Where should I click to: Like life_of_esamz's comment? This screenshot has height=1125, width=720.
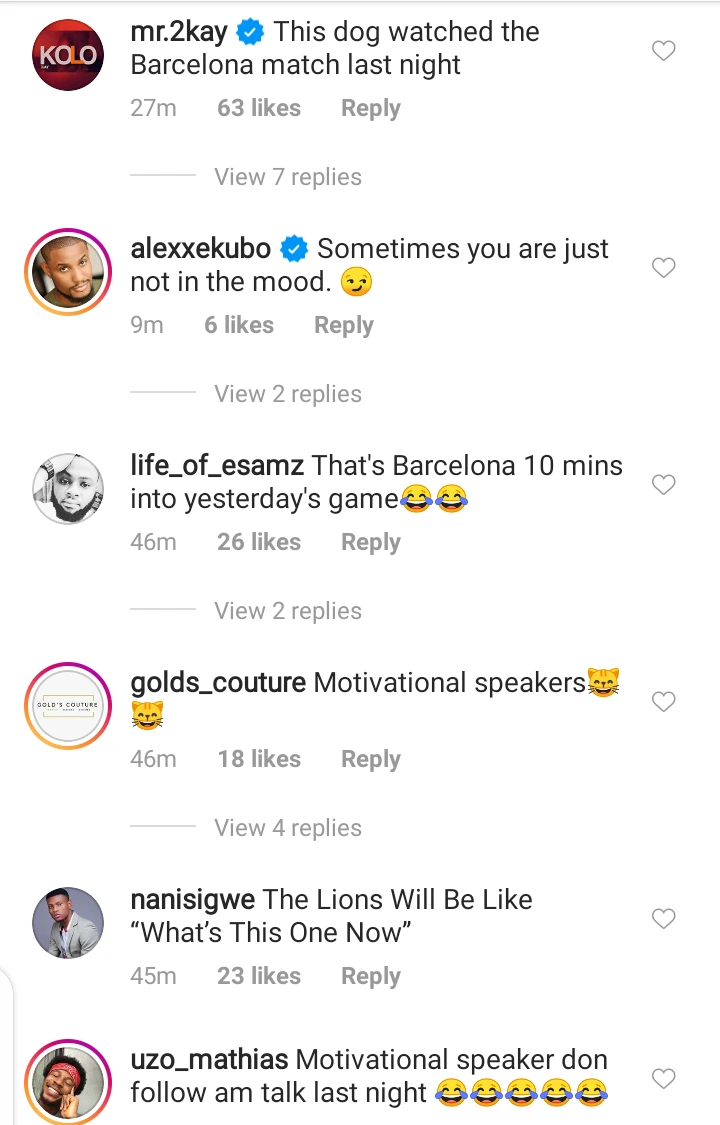coord(664,485)
